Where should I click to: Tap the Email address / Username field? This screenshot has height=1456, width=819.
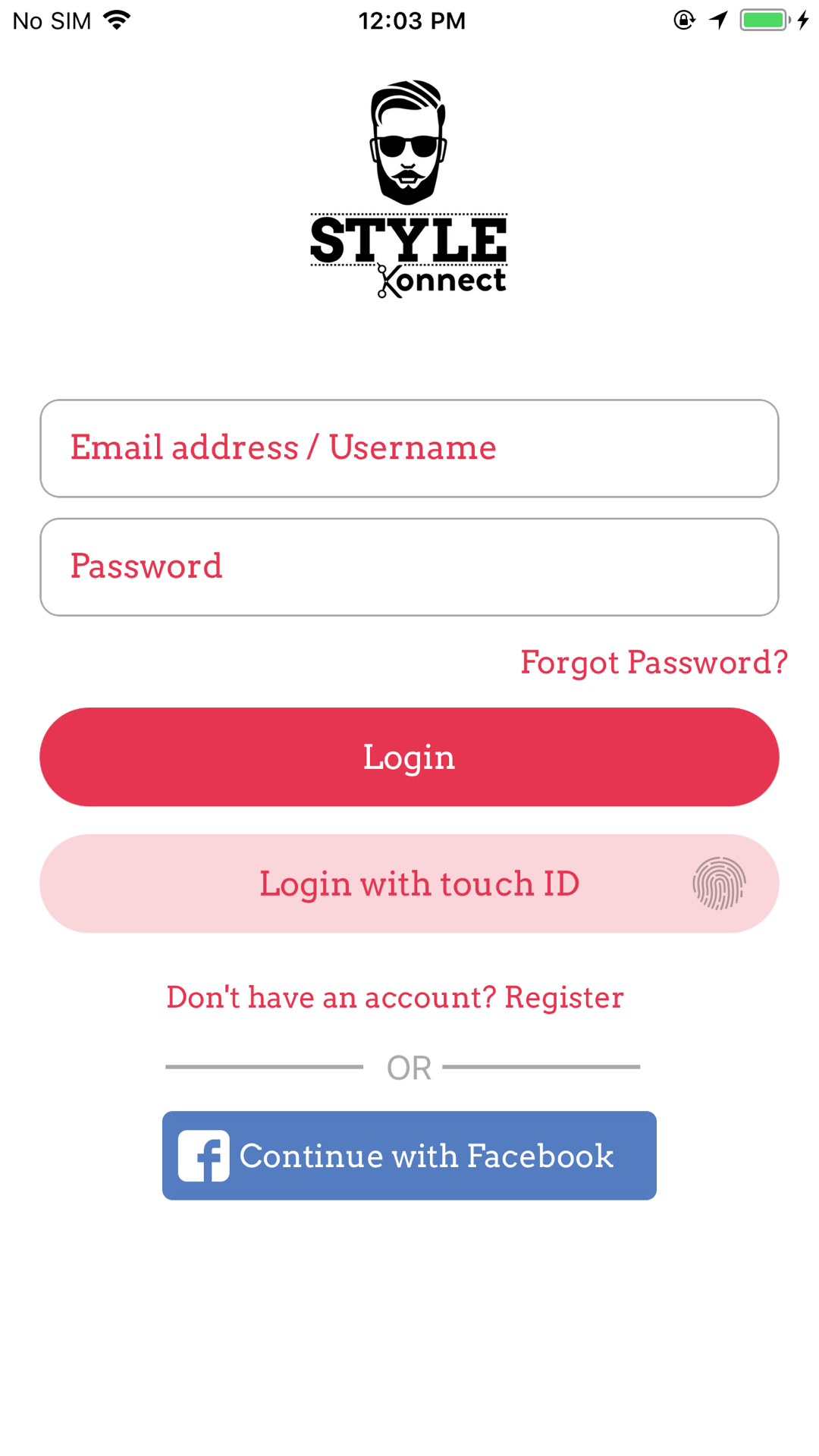tap(409, 448)
